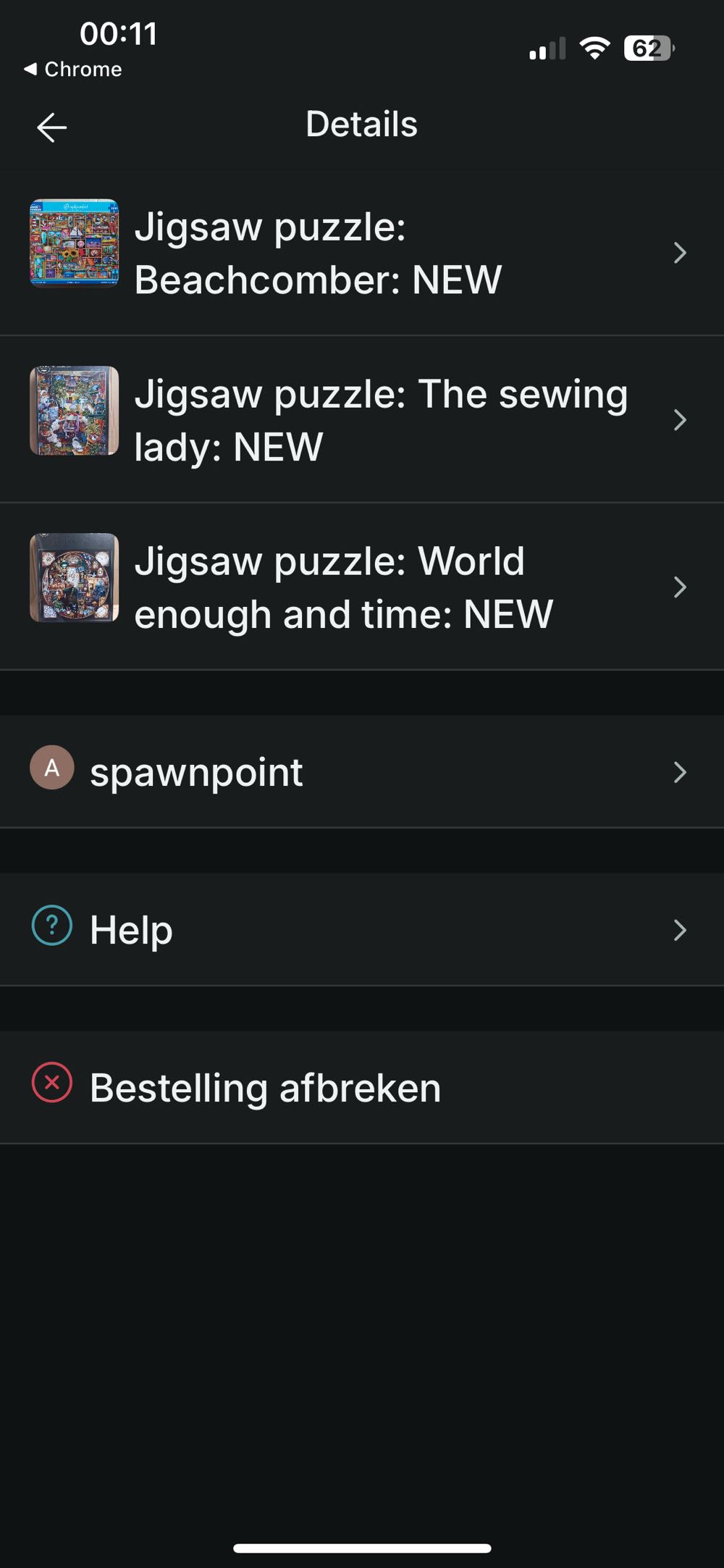724x1568 pixels.
Task: Tap the back arrow to leave Details
Action: [50, 126]
